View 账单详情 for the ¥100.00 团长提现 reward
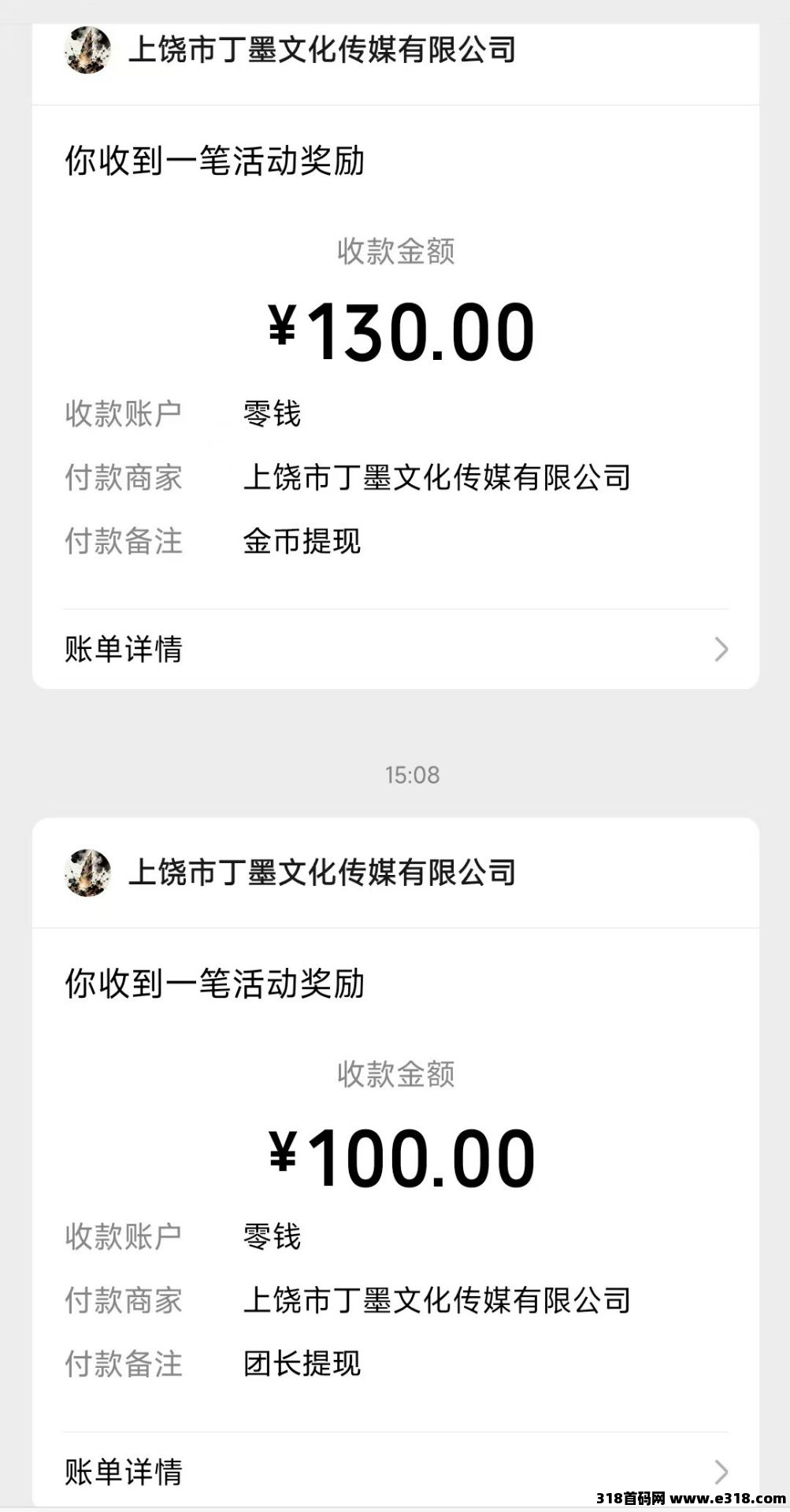790x1512 pixels. point(395,1471)
